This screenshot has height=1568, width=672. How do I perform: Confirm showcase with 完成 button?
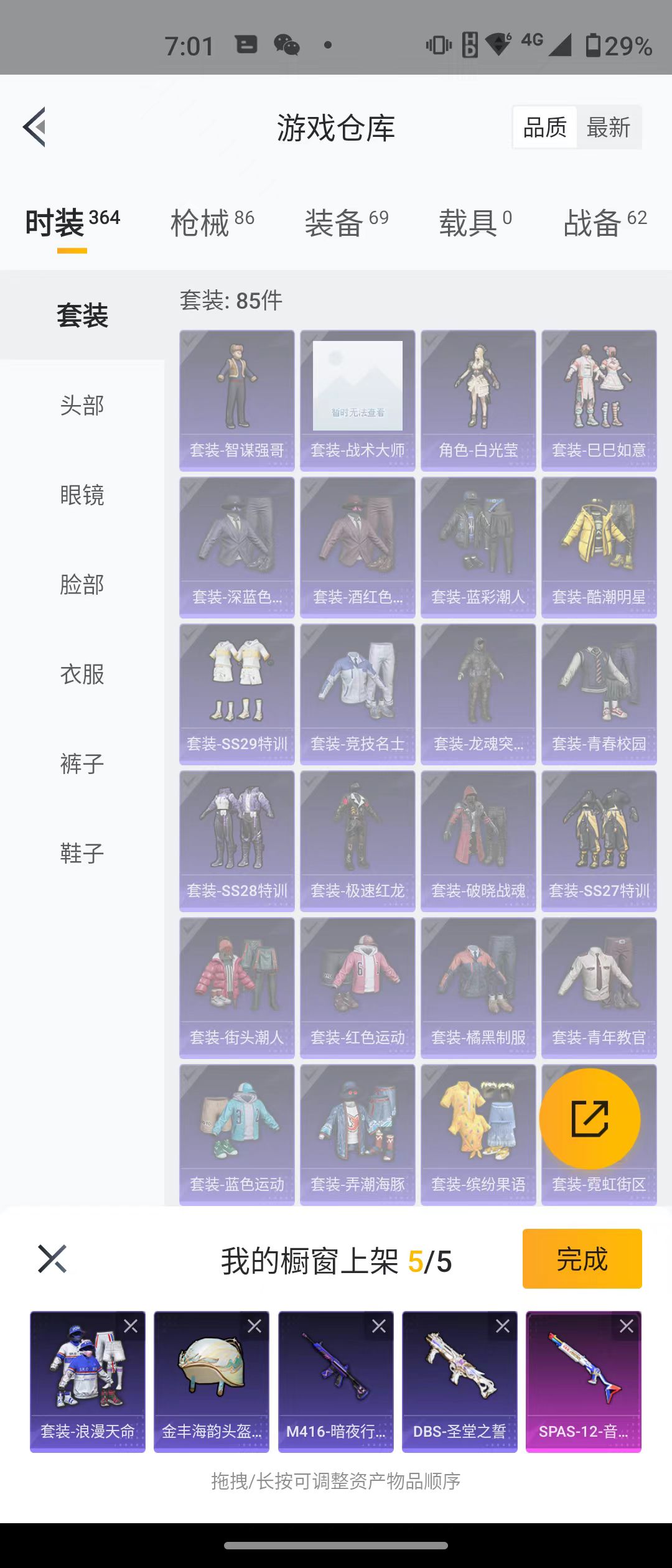pos(582,1259)
